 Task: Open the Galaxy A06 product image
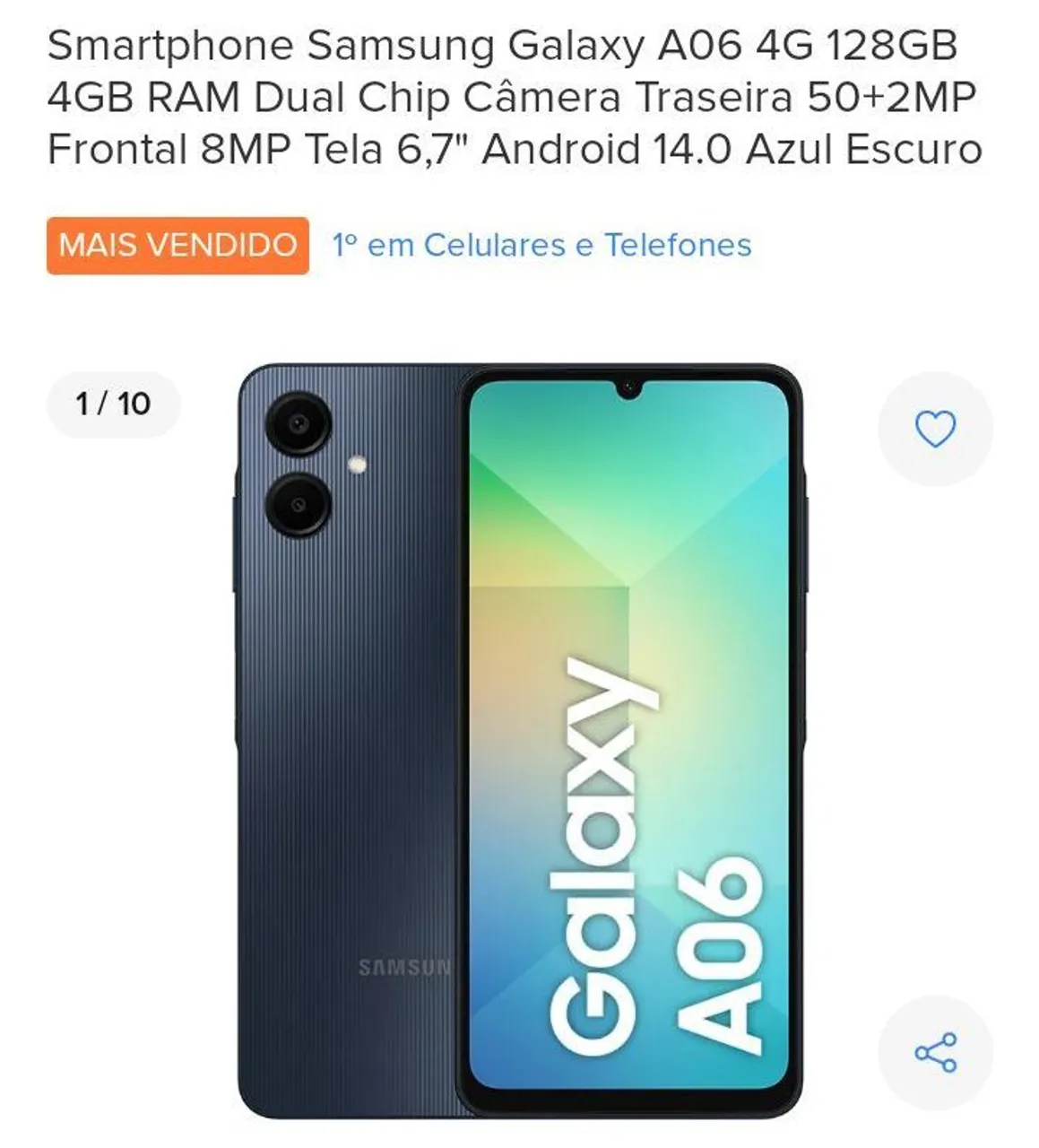point(520,741)
